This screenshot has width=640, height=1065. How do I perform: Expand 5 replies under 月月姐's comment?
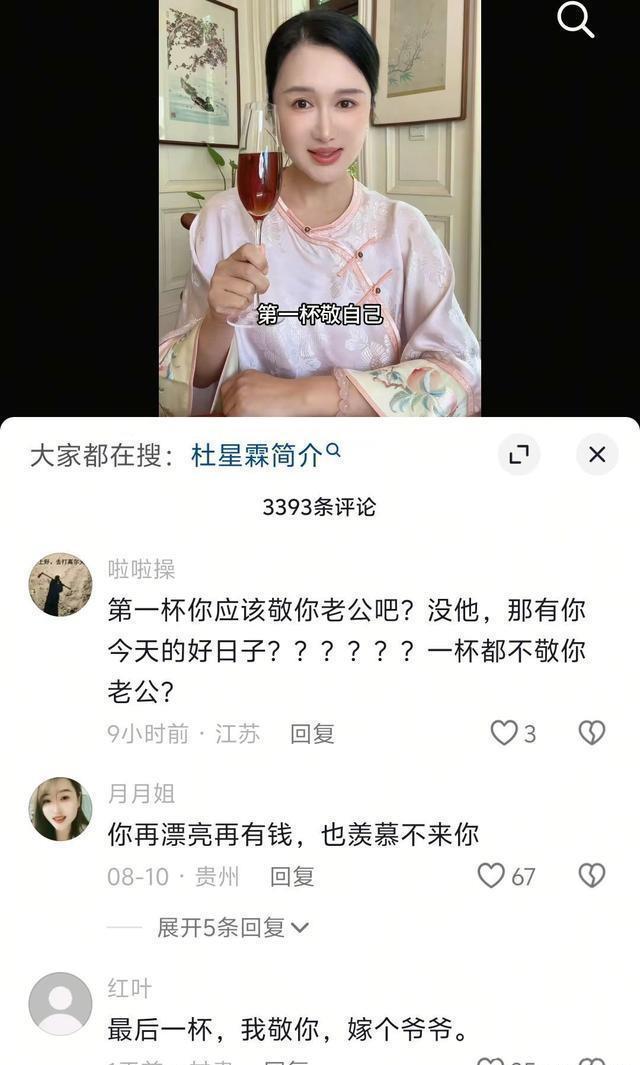pyautogui.click(x=232, y=927)
